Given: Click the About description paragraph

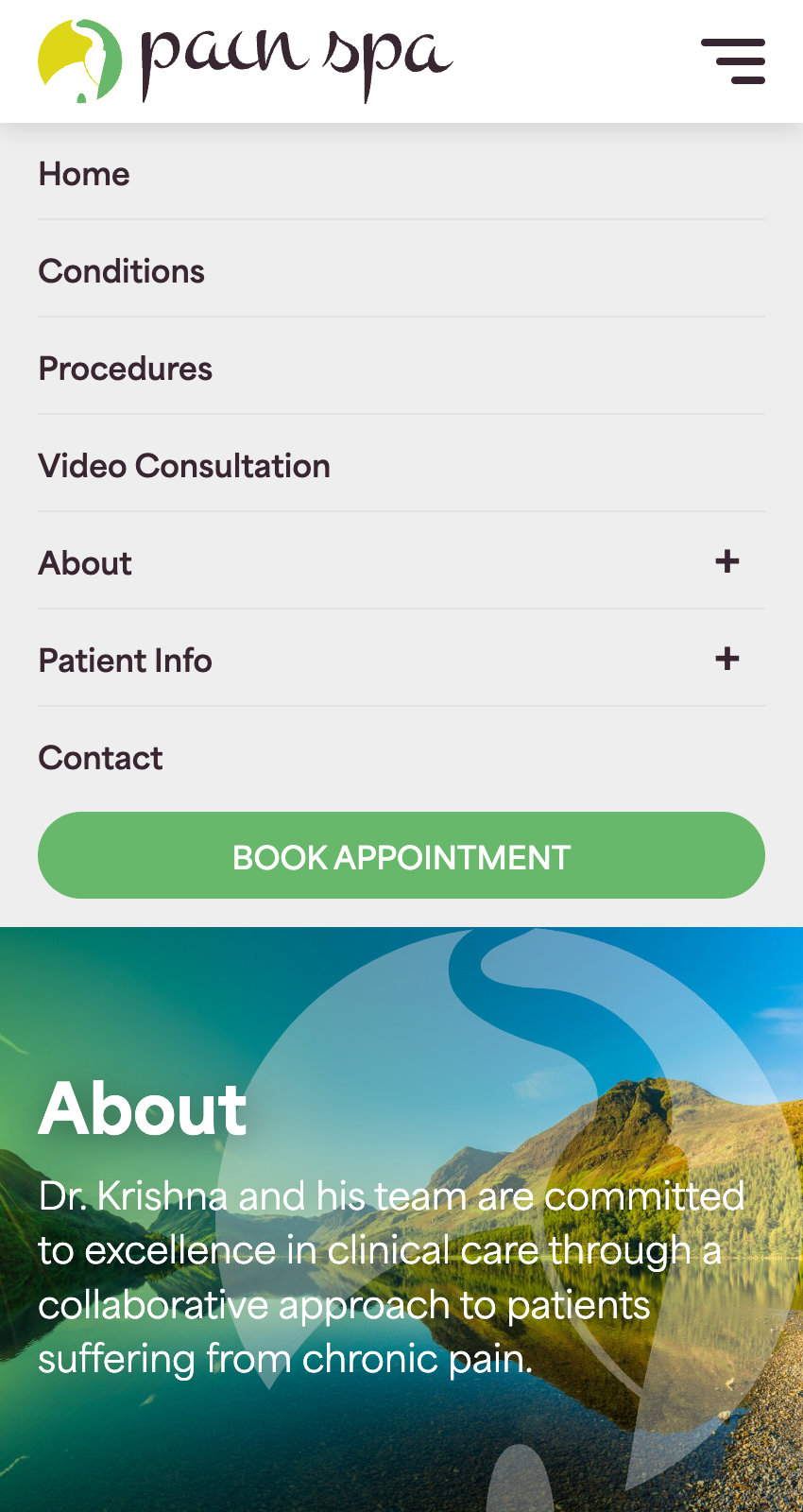Looking at the screenshot, I should tap(392, 1276).
